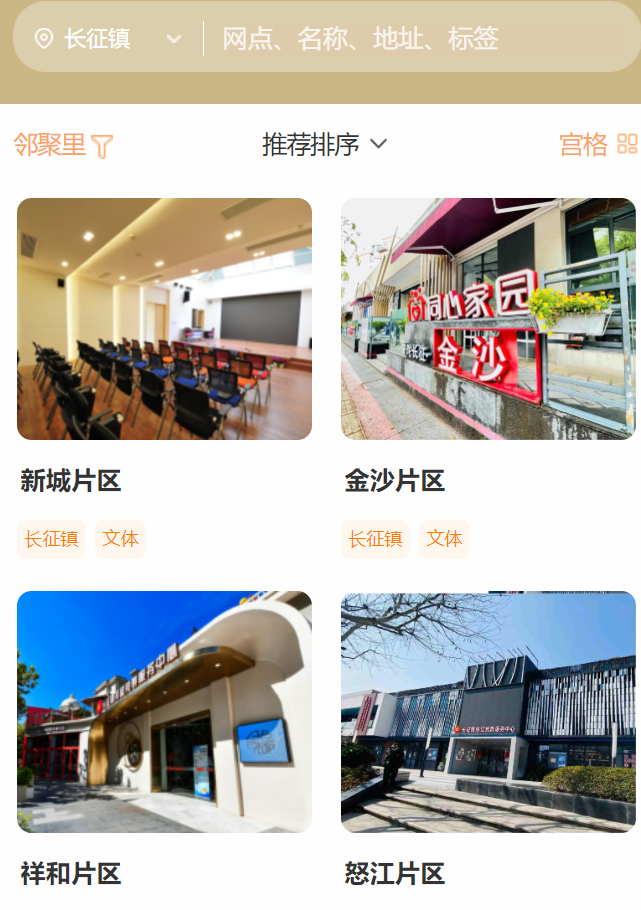Select the 文体 tag under 新城片区
The height and width of the screenshot is (910, 641).
point(121,539)
